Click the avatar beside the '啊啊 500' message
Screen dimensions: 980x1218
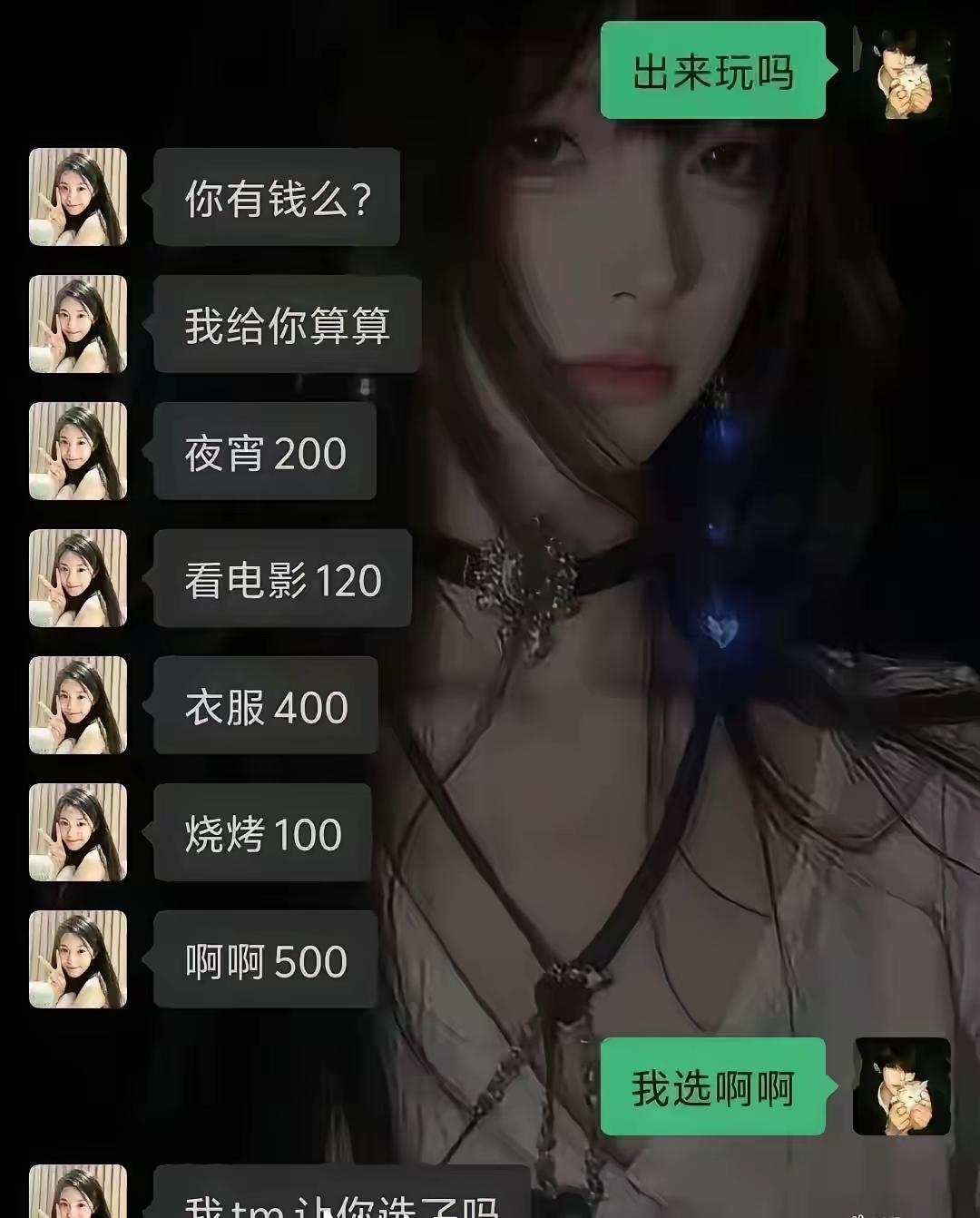pos(77,960)
